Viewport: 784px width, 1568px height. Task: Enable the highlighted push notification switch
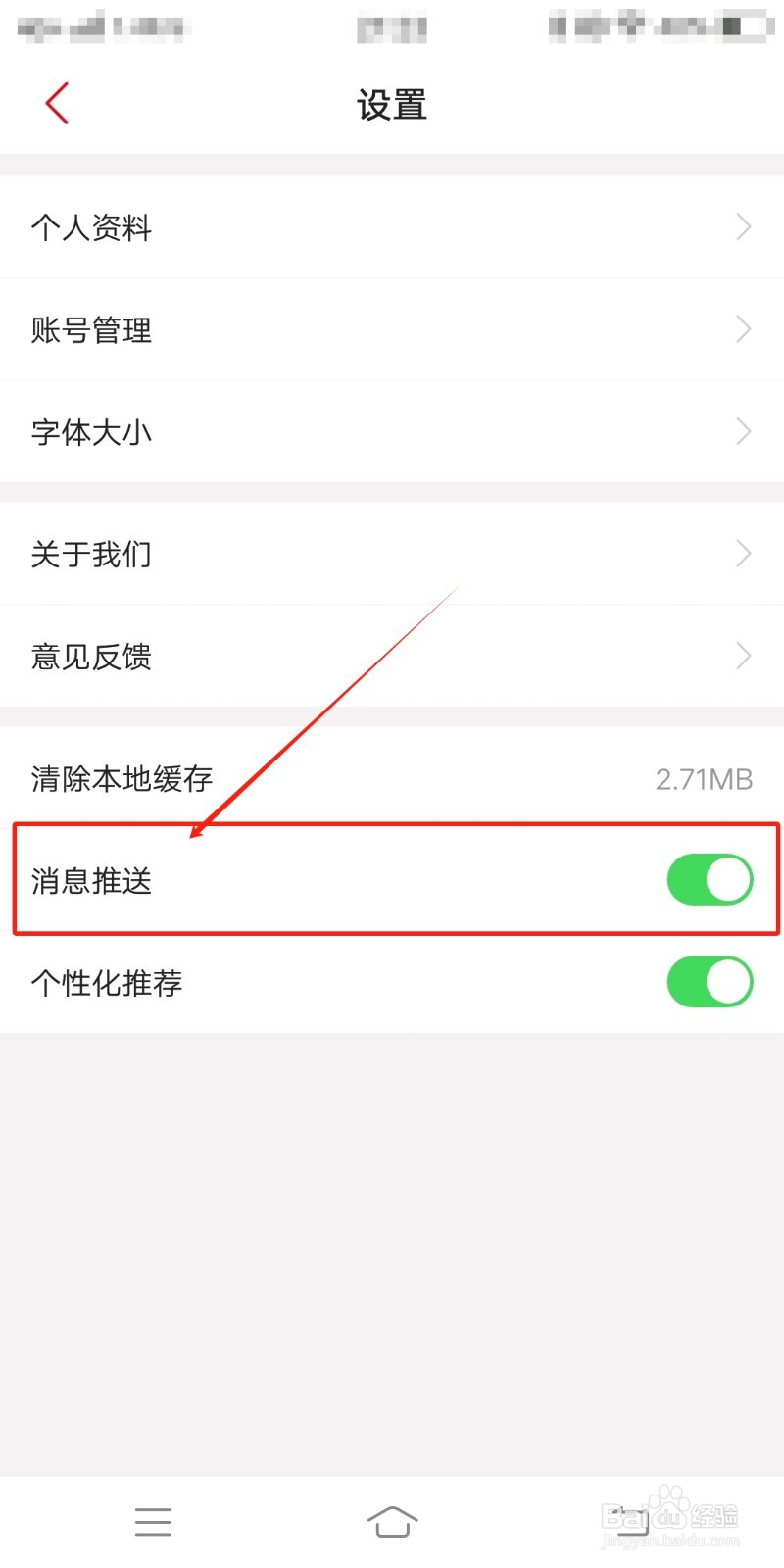pyautogui.click(x=709, y=879)
